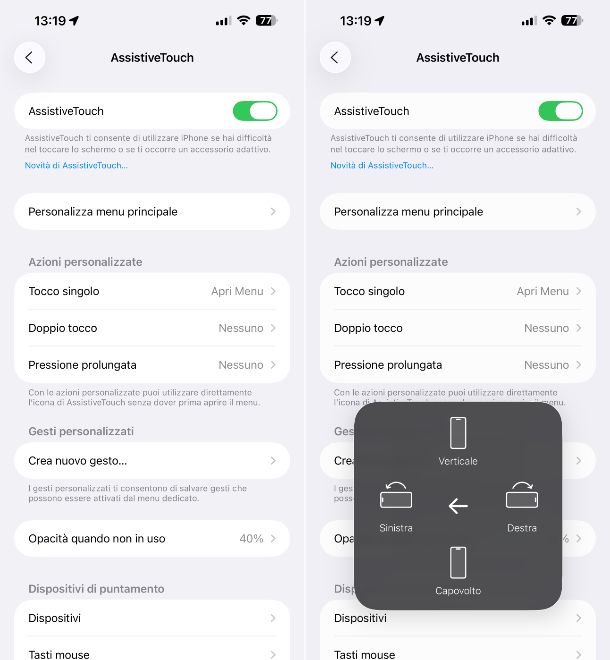Viewport: 610px width, 660px height.
Task: Open Opacità quando non in uso, left screen
Action: click(152, 538)
